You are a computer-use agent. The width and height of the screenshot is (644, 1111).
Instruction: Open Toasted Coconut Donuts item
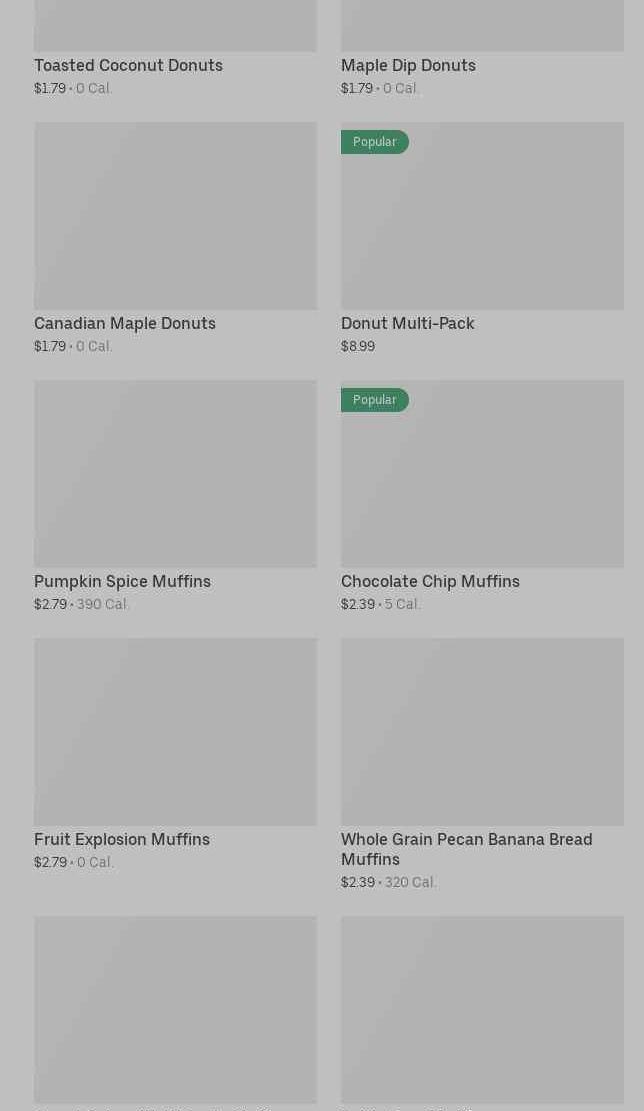[128, 65]
